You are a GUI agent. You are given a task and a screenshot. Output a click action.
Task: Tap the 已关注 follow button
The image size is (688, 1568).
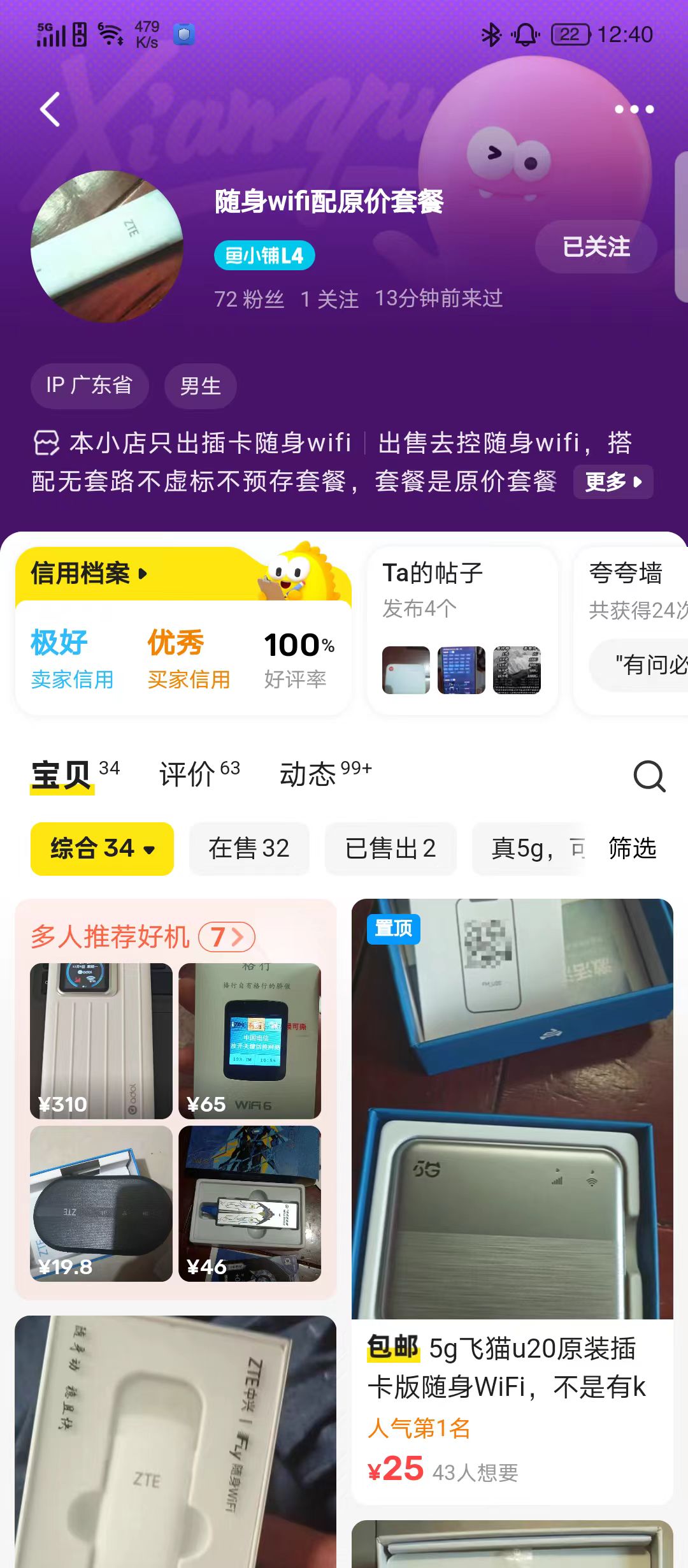596,247
